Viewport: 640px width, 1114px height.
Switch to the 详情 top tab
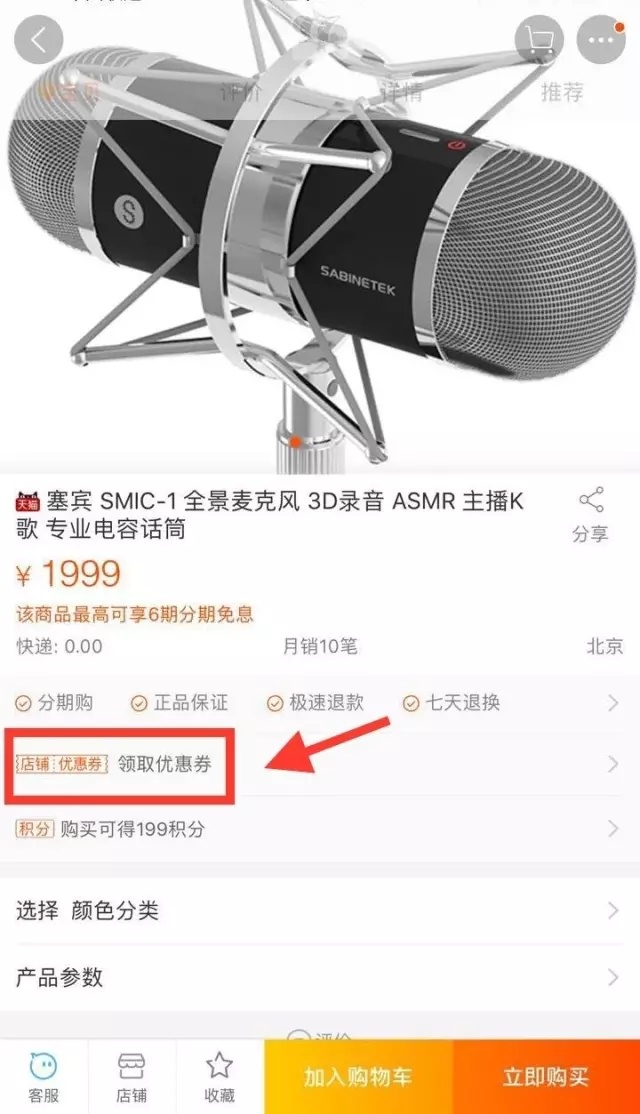tap(401, 92)
